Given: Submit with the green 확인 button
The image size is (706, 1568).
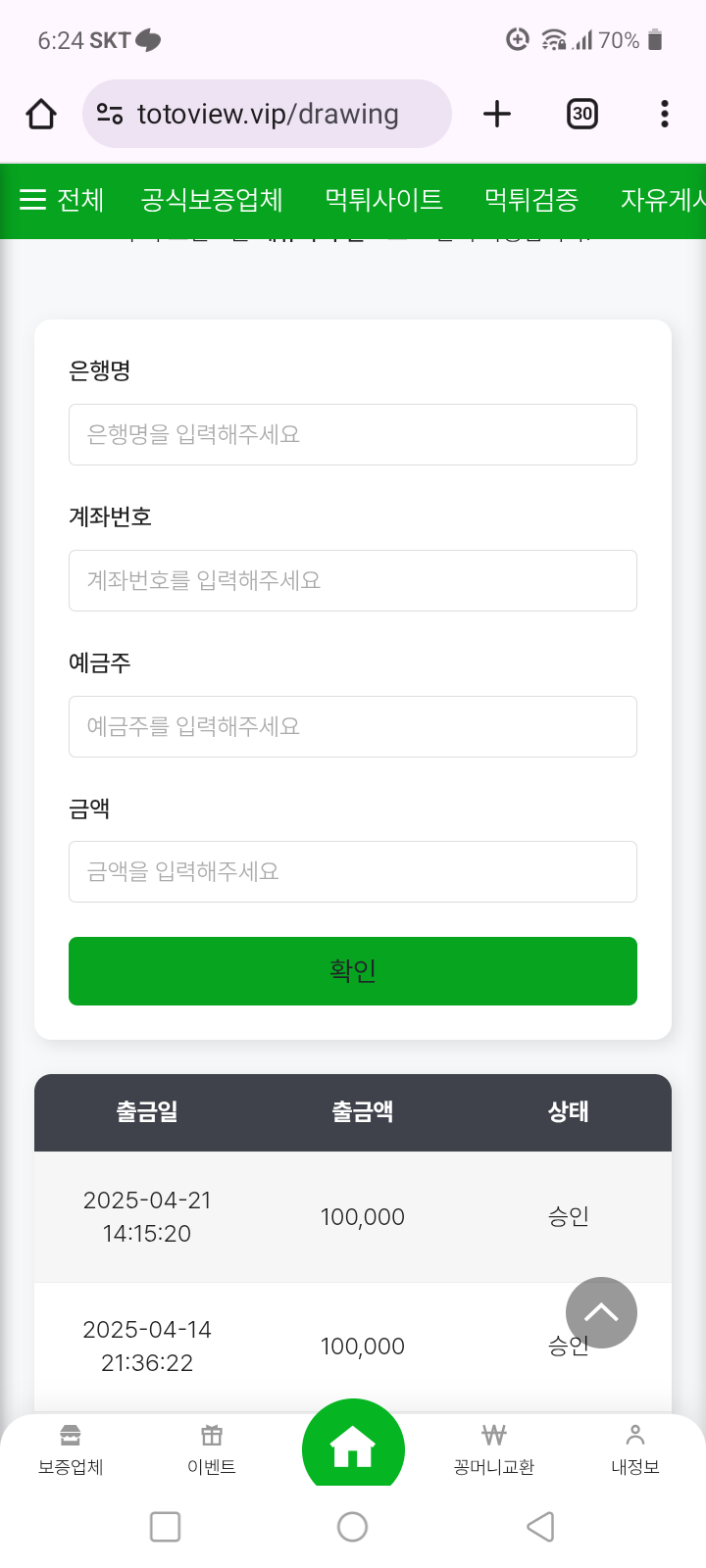Looking at the screenshot, I should (353, 971).
